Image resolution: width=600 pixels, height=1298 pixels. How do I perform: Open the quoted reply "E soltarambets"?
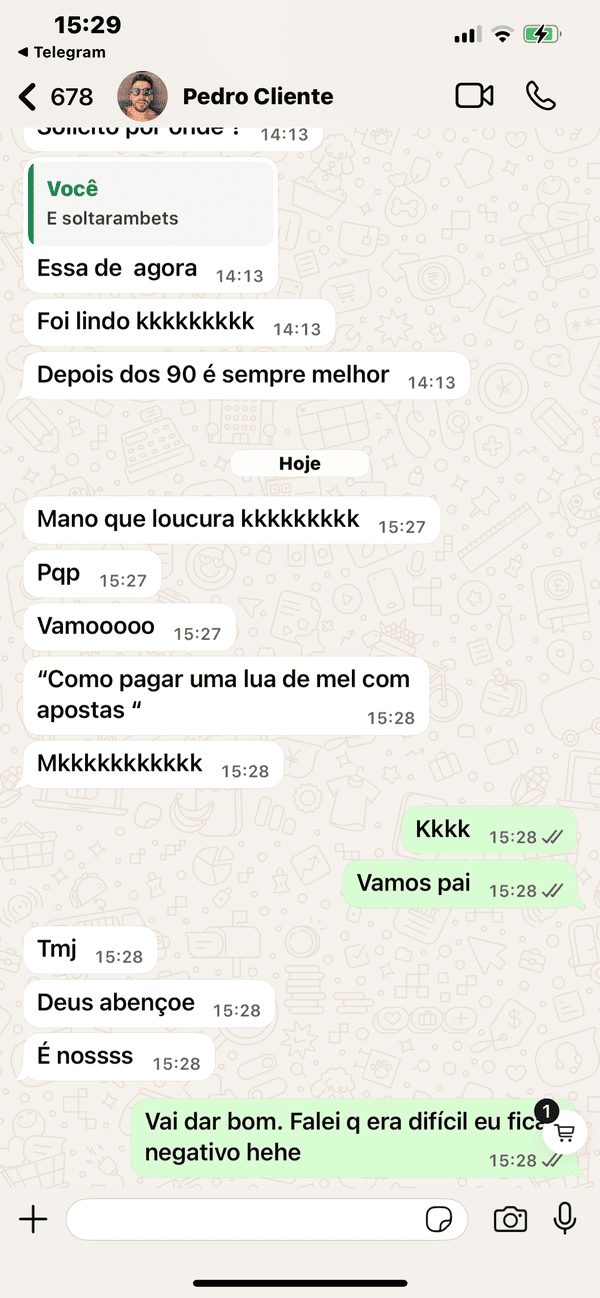tap(151, 203)
